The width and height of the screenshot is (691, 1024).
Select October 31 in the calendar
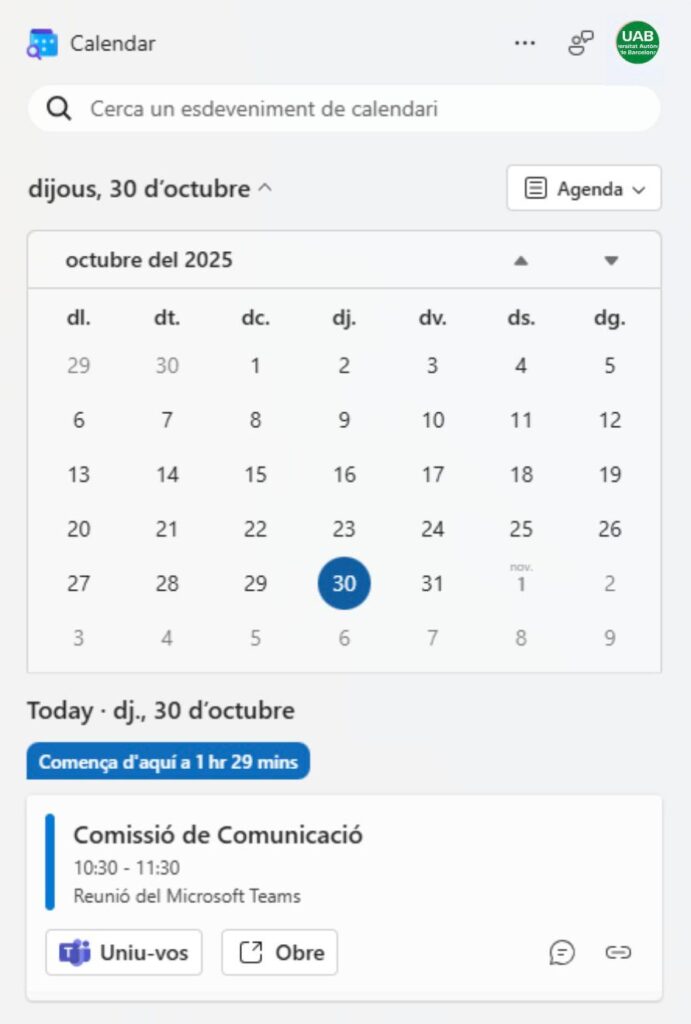(x=432, y=583)
